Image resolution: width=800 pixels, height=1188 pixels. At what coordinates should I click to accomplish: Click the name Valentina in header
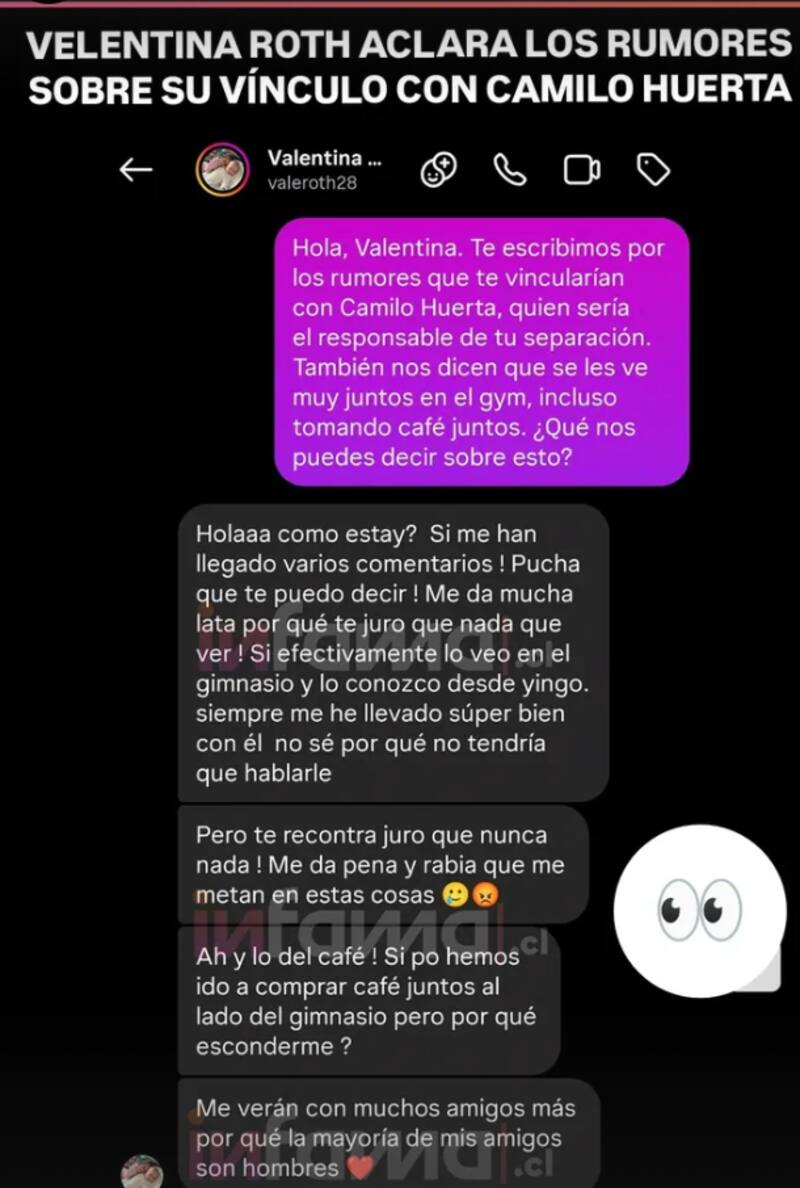point(312,157)
